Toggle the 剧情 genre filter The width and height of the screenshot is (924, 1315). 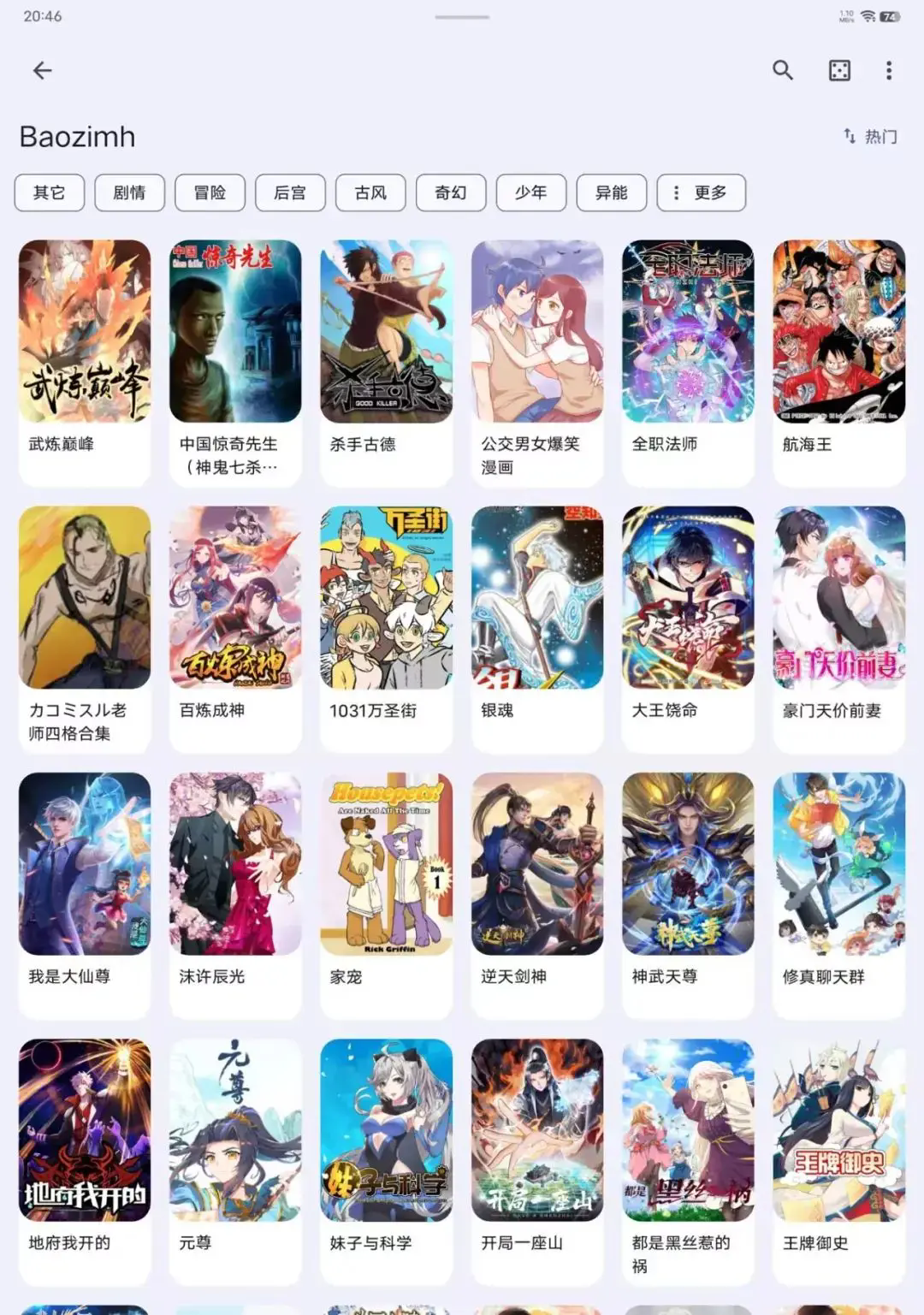pos(130,192)
